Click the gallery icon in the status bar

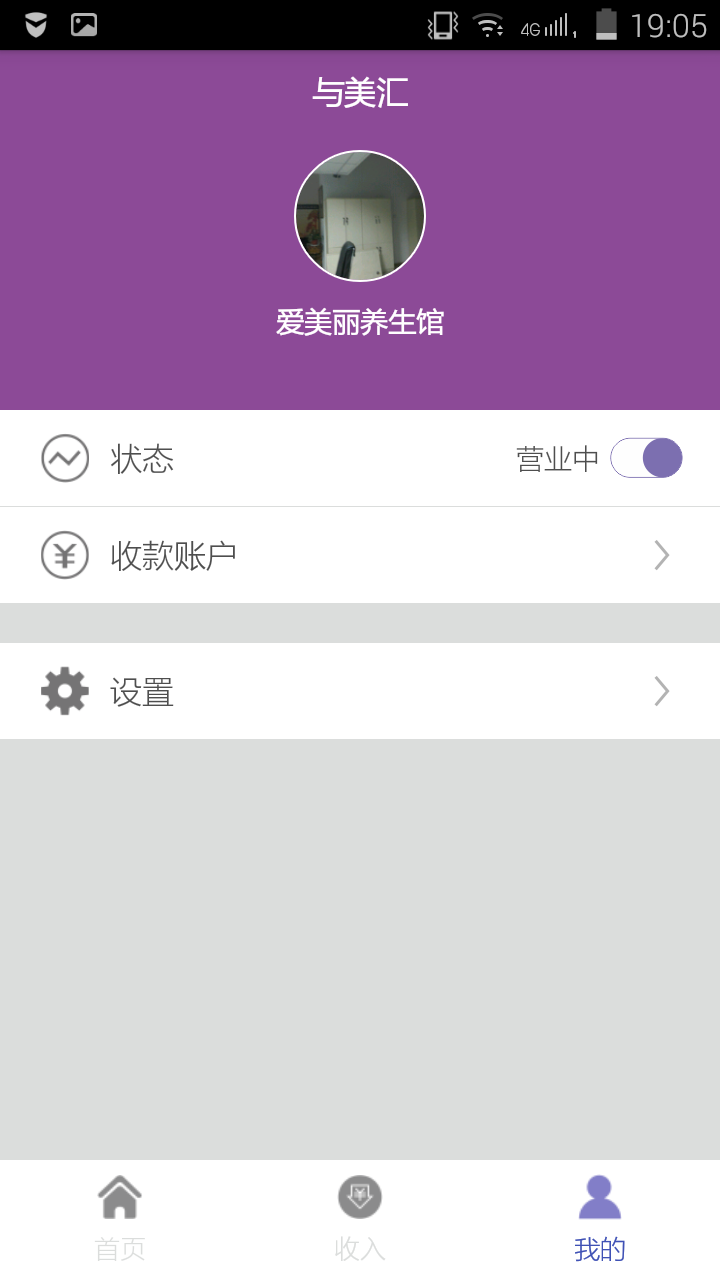[x=83, y=25]
